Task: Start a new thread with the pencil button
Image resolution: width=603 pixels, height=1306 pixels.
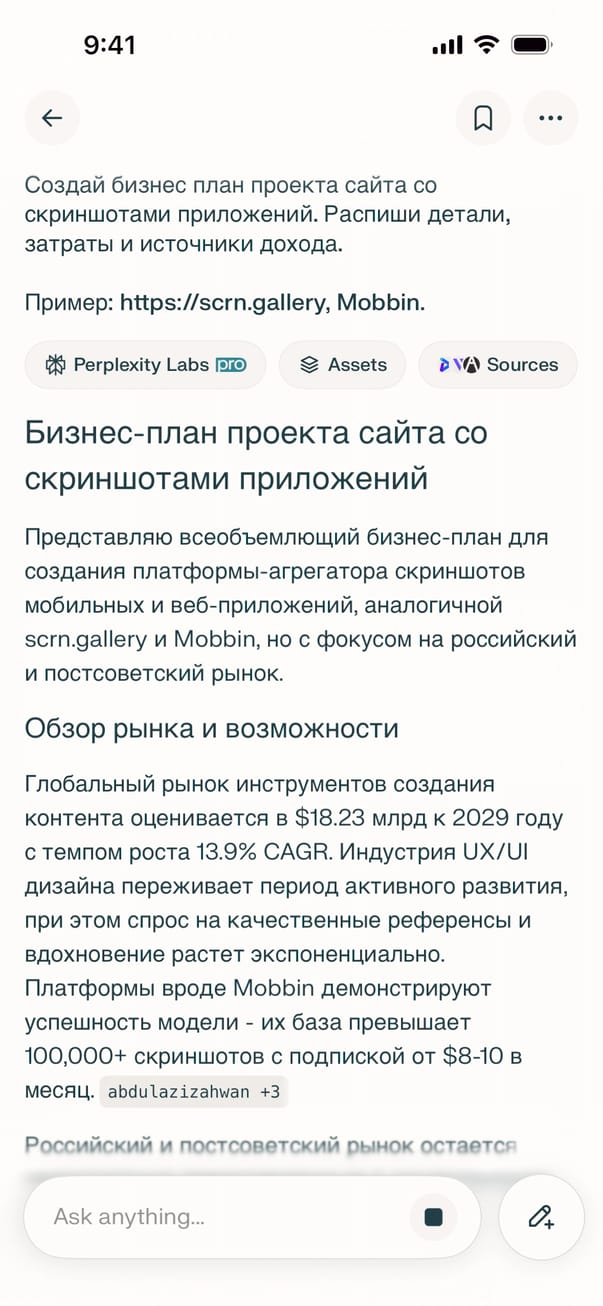Action: click(x=541, y=1217)
